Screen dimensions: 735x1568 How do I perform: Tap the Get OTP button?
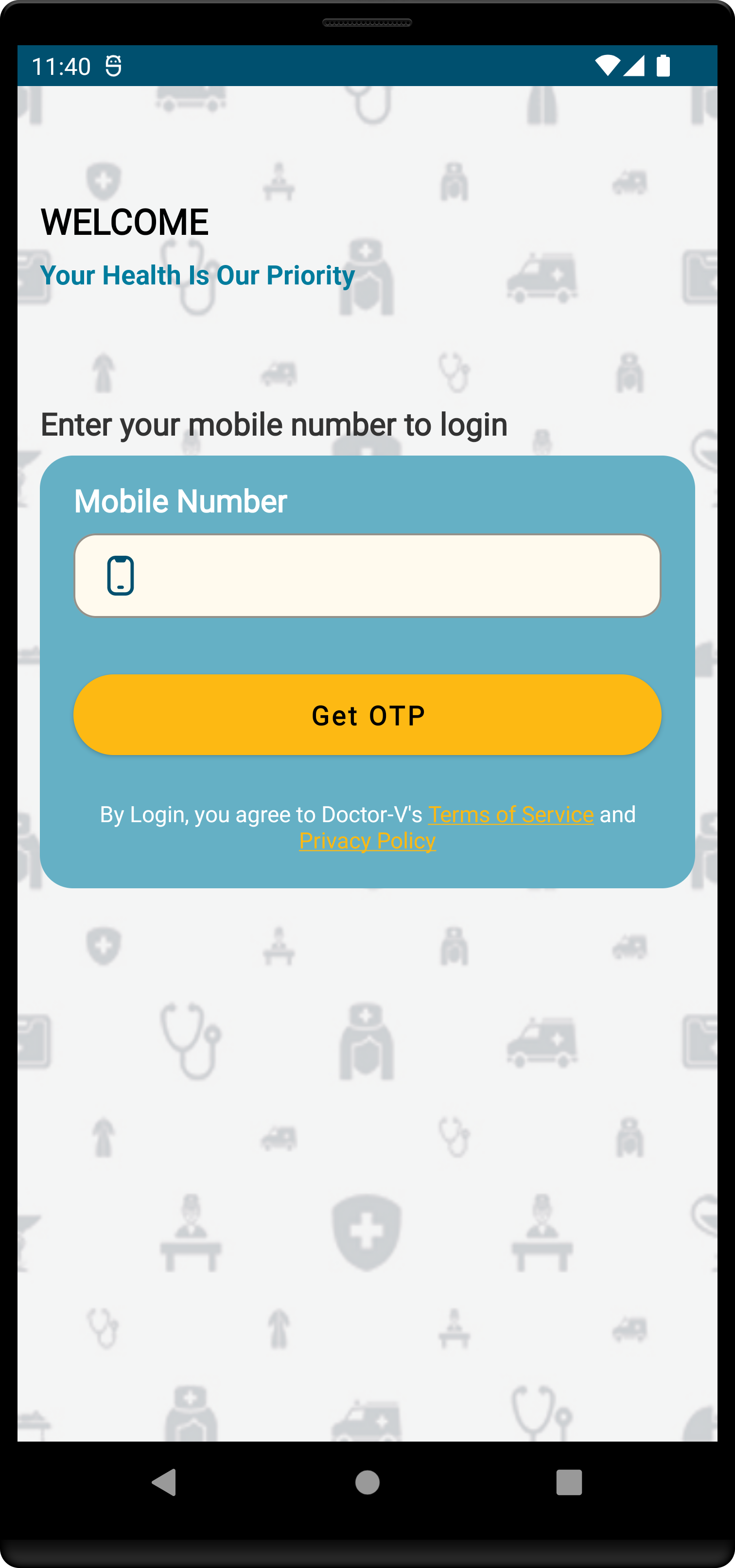[x=367, y=715]
